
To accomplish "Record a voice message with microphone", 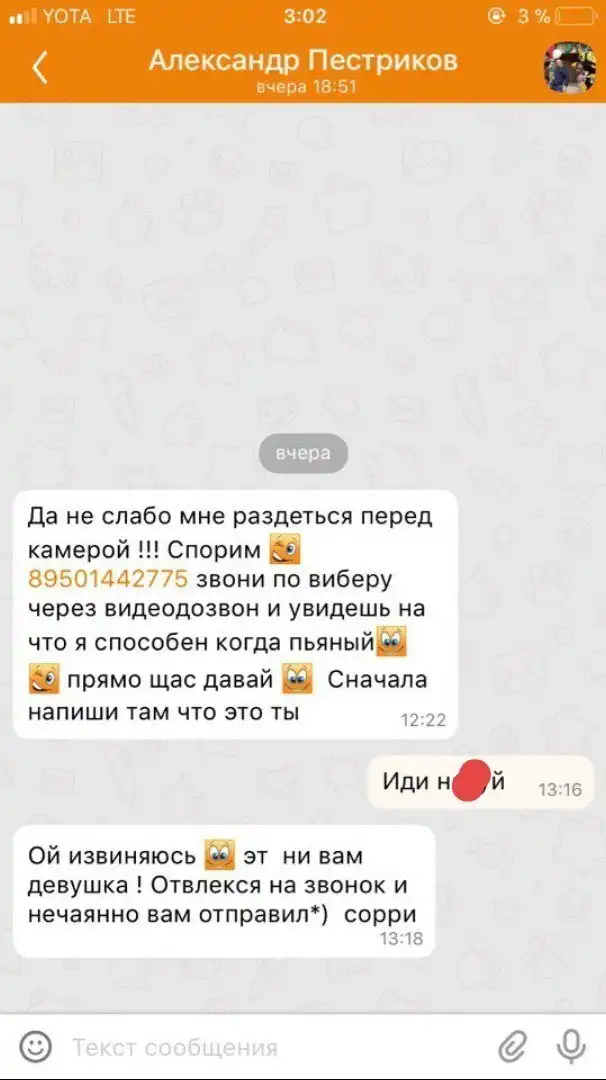I will (x=571, y=1047).
